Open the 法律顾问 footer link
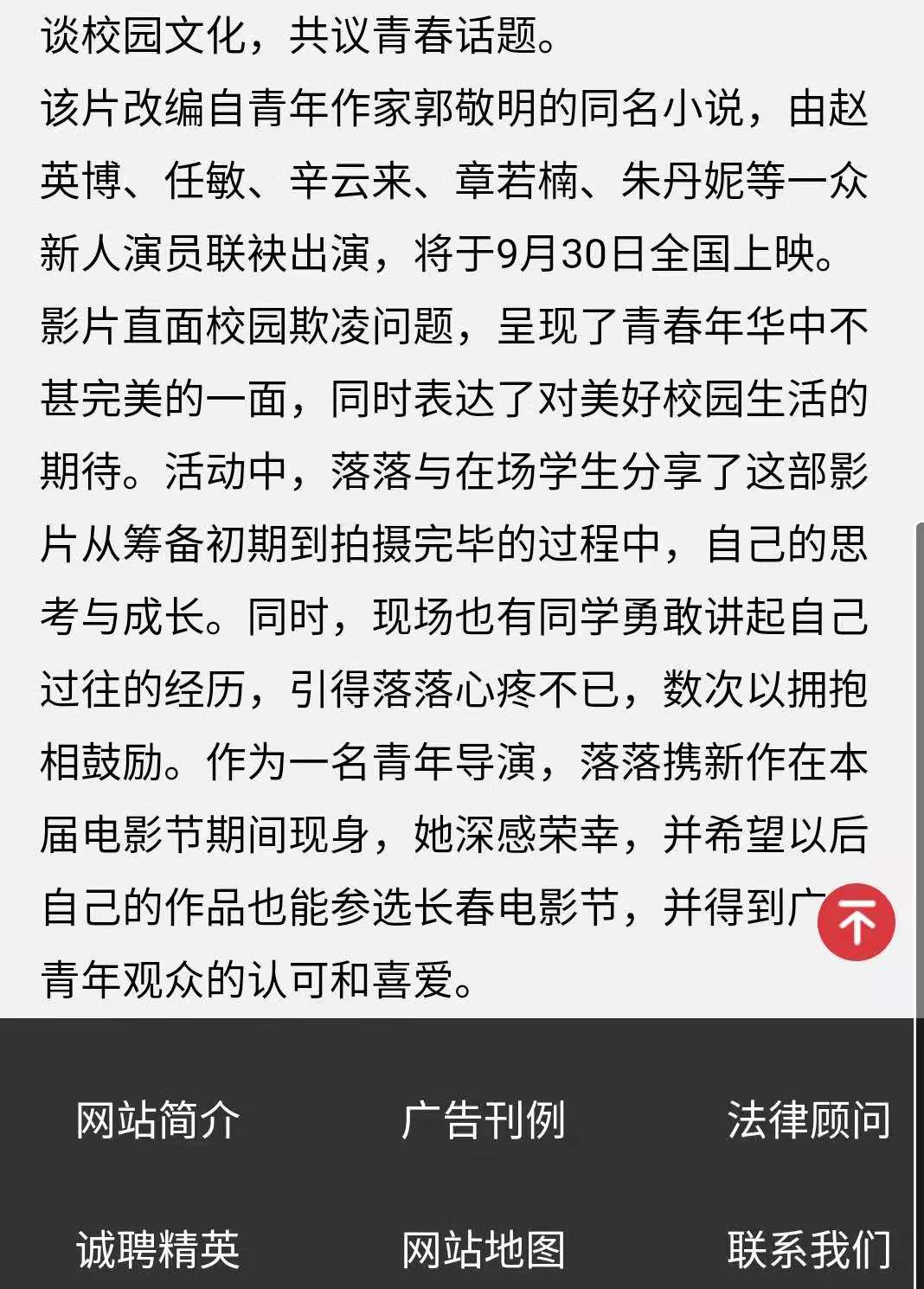This screenshot has width=924, height=1289. pos(808,1120)
